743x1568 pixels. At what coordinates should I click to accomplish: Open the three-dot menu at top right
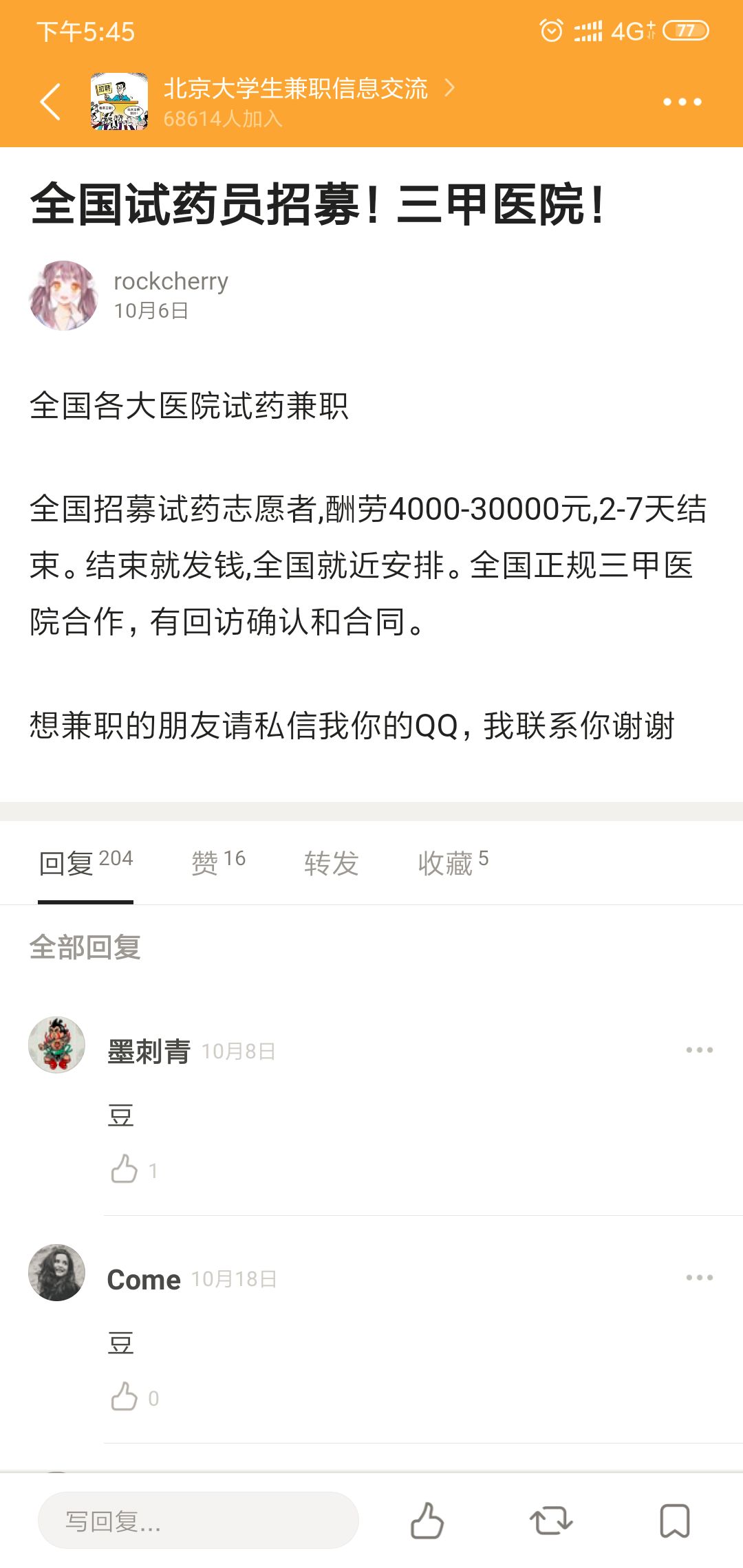[x=685, y=102]
